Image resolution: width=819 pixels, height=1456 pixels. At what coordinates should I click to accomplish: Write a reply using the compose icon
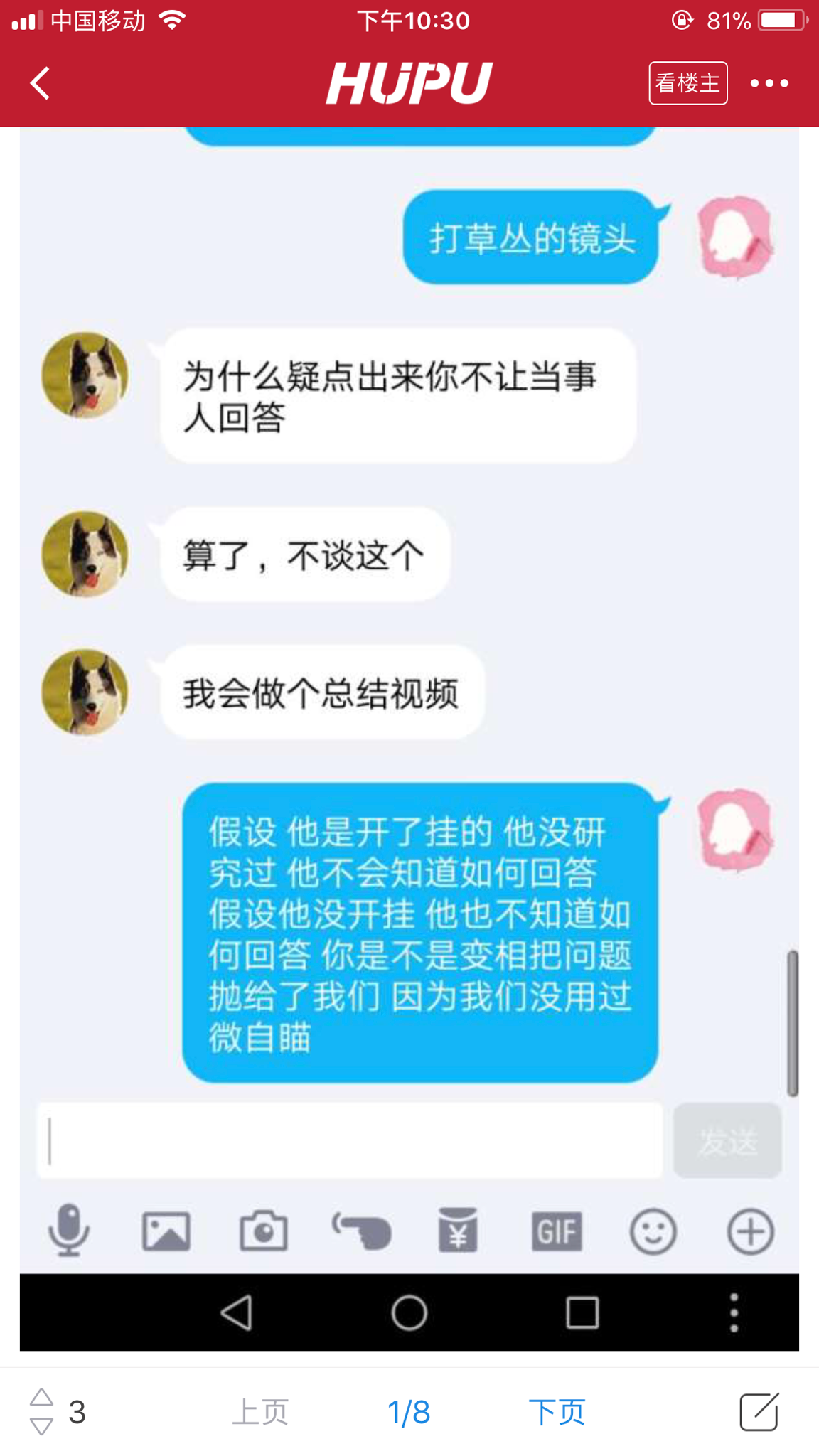coord(759,1412)
